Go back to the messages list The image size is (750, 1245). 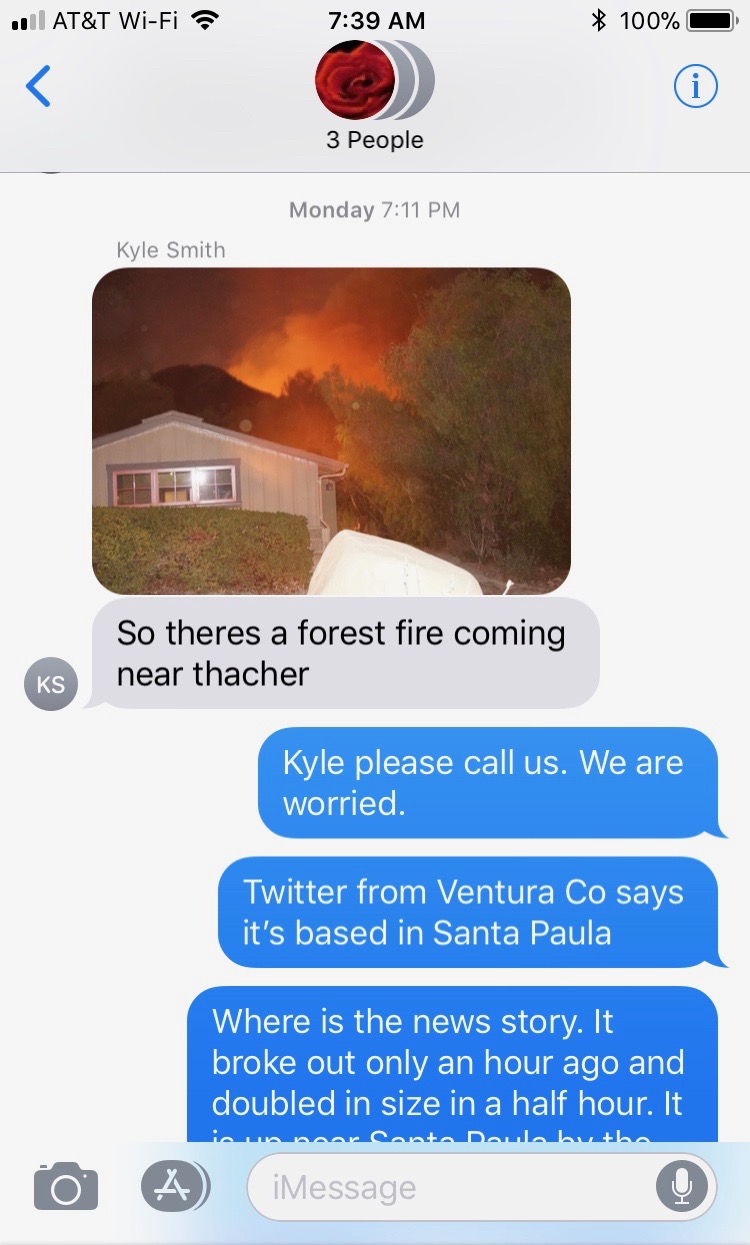(38, 87)
